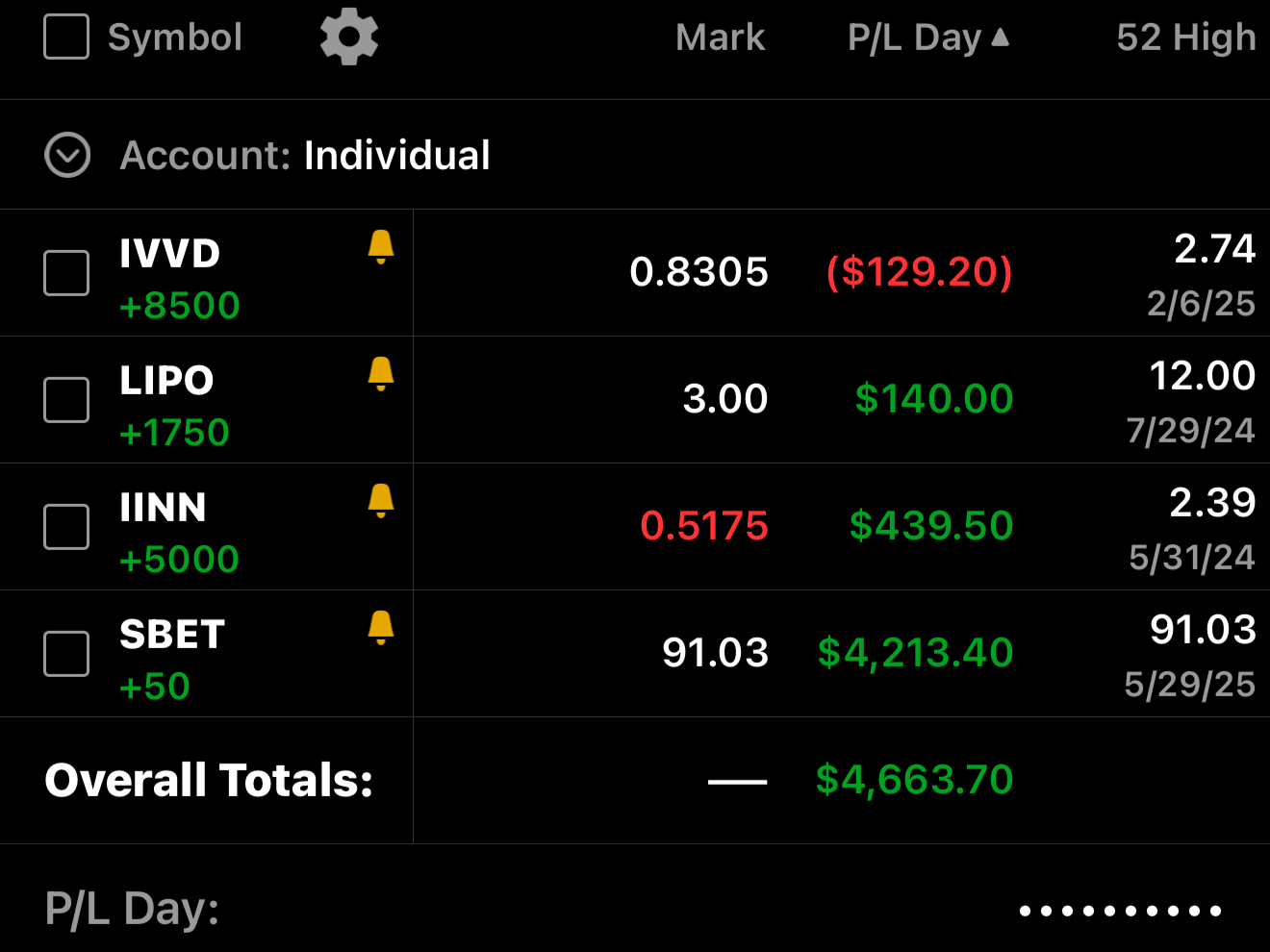Select the IVVD position checkbox
1270x952 pixels.
tap(66, 273)
